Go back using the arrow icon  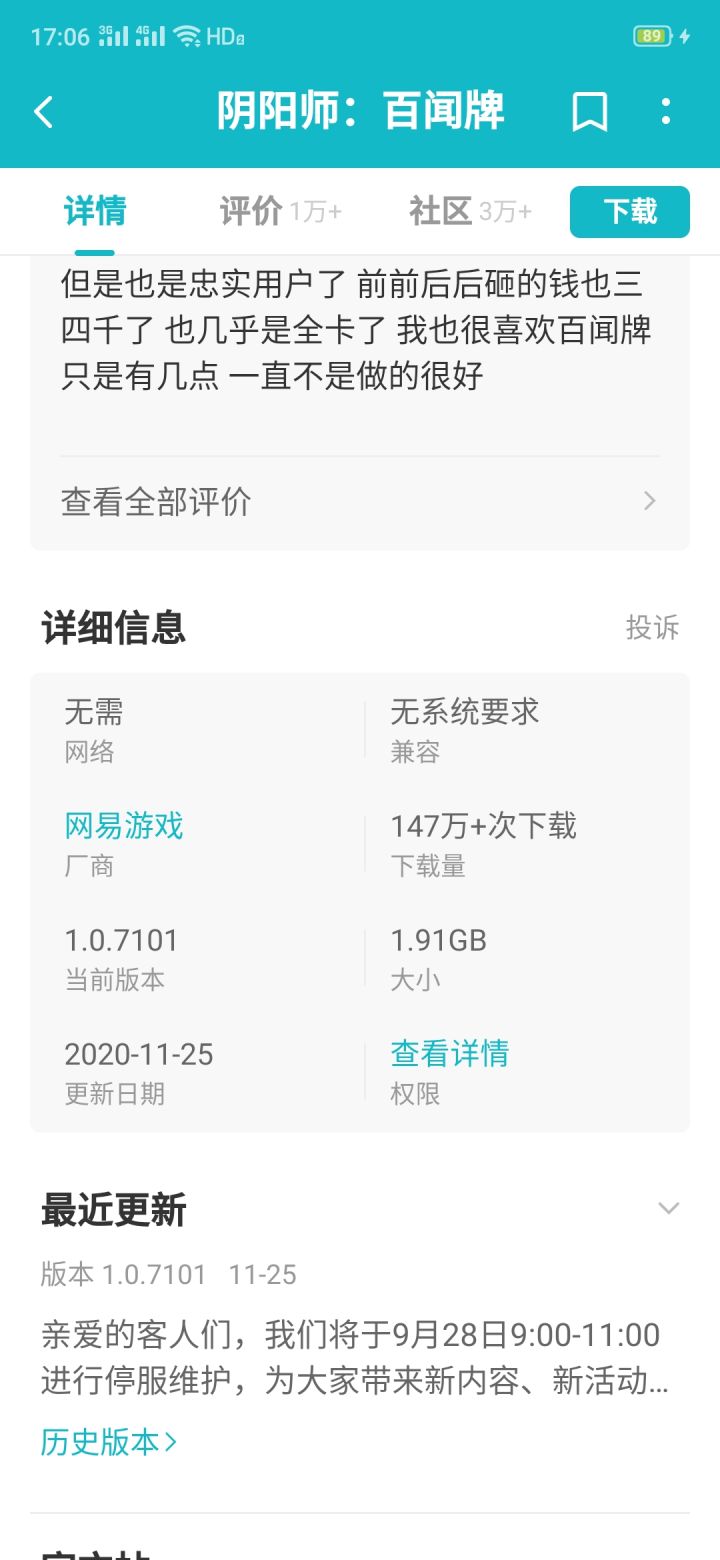pyautogui.click(x=43, y=112)
